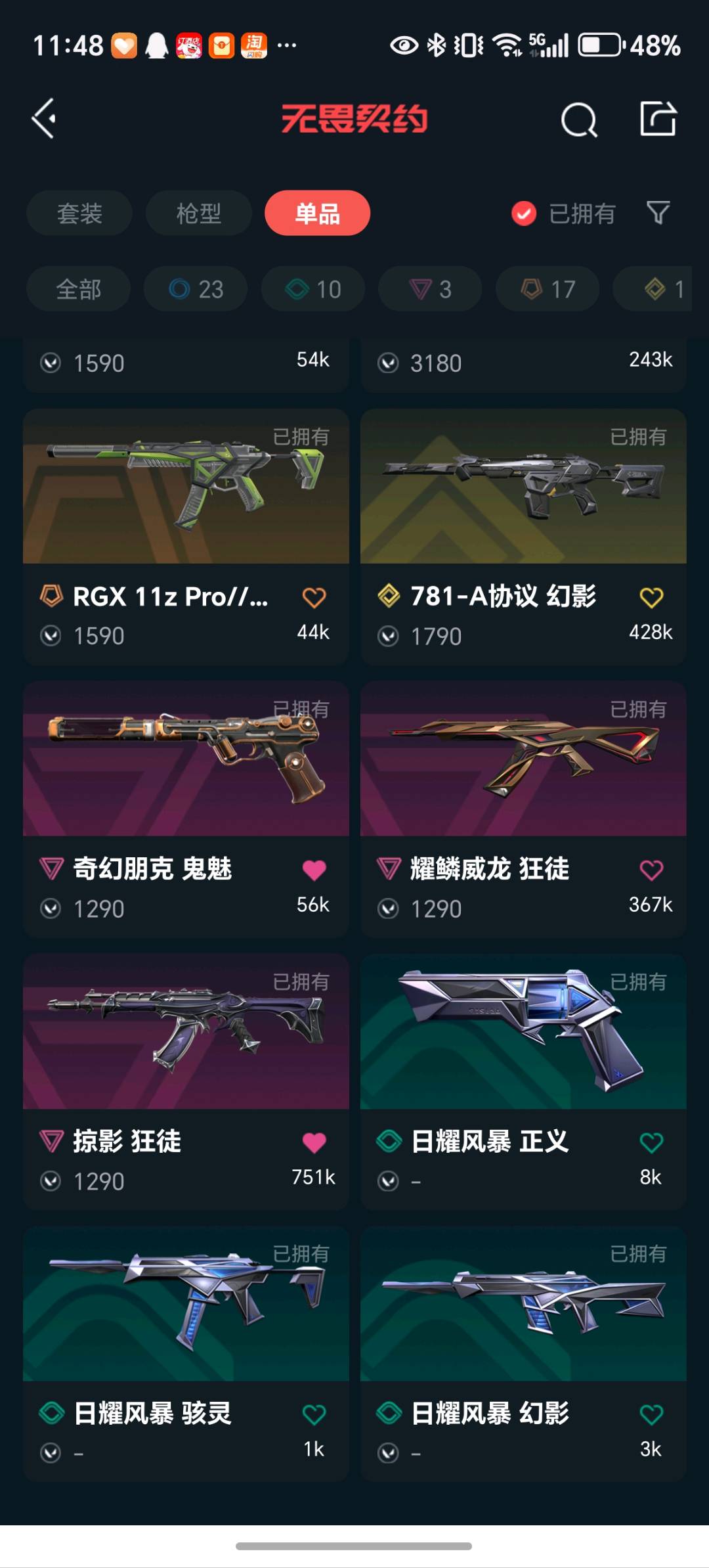The width and height of the screenshot is (709, 1568).
Task: Like the 日耀风暴 骇灵 skin
Action: tap(314, 1414)
